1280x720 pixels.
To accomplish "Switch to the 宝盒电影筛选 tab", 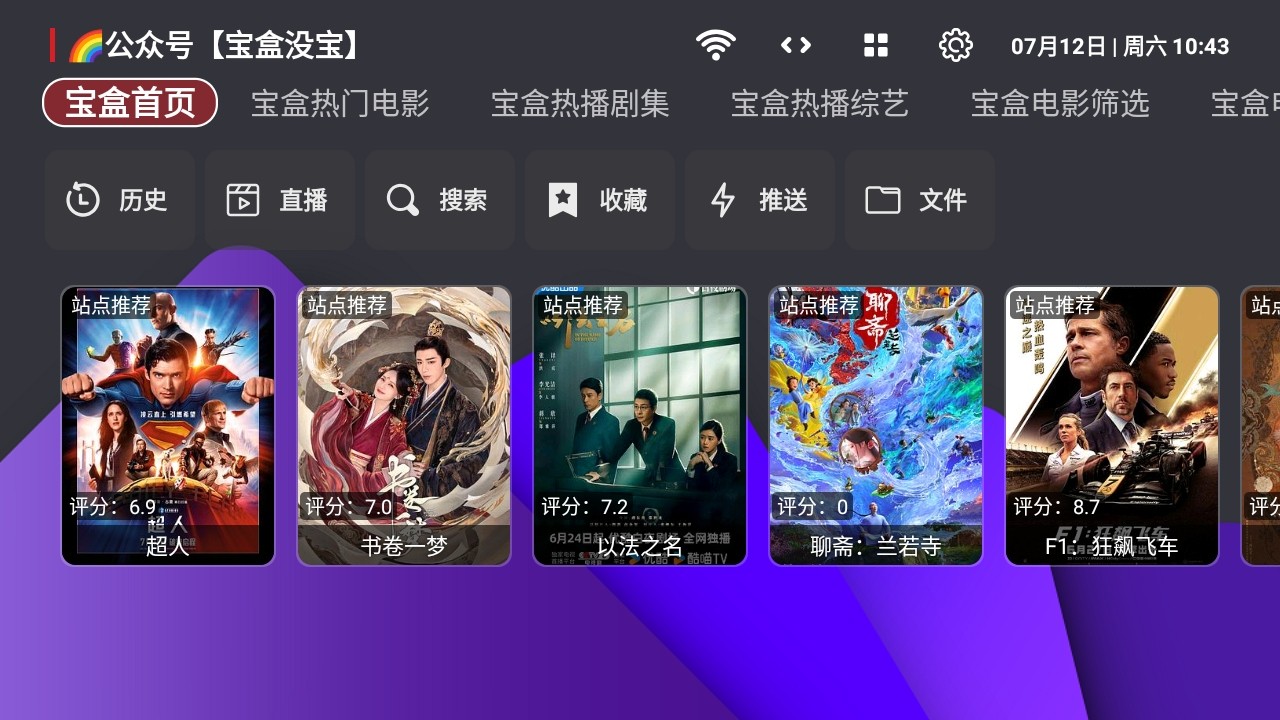I will 1060,103.
